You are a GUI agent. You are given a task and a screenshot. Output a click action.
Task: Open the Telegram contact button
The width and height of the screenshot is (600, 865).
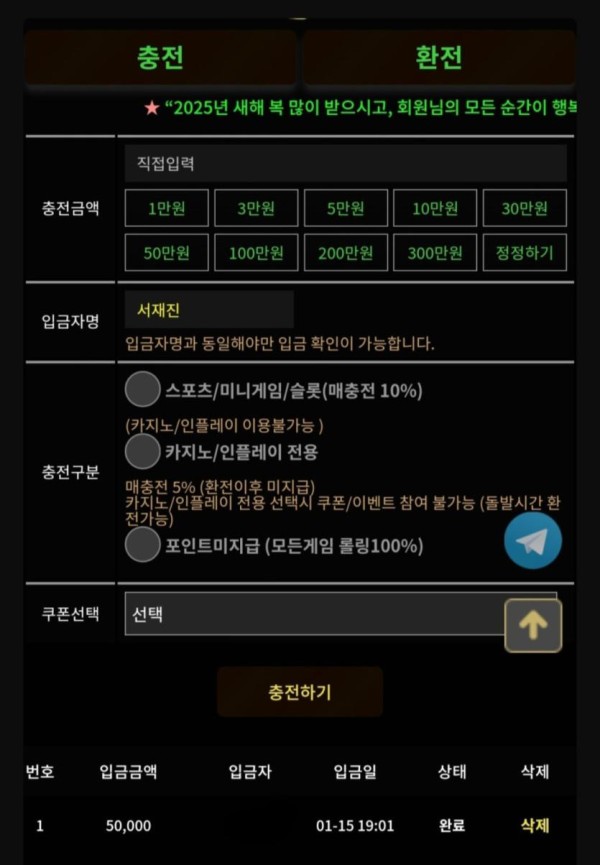coord(533,540)
